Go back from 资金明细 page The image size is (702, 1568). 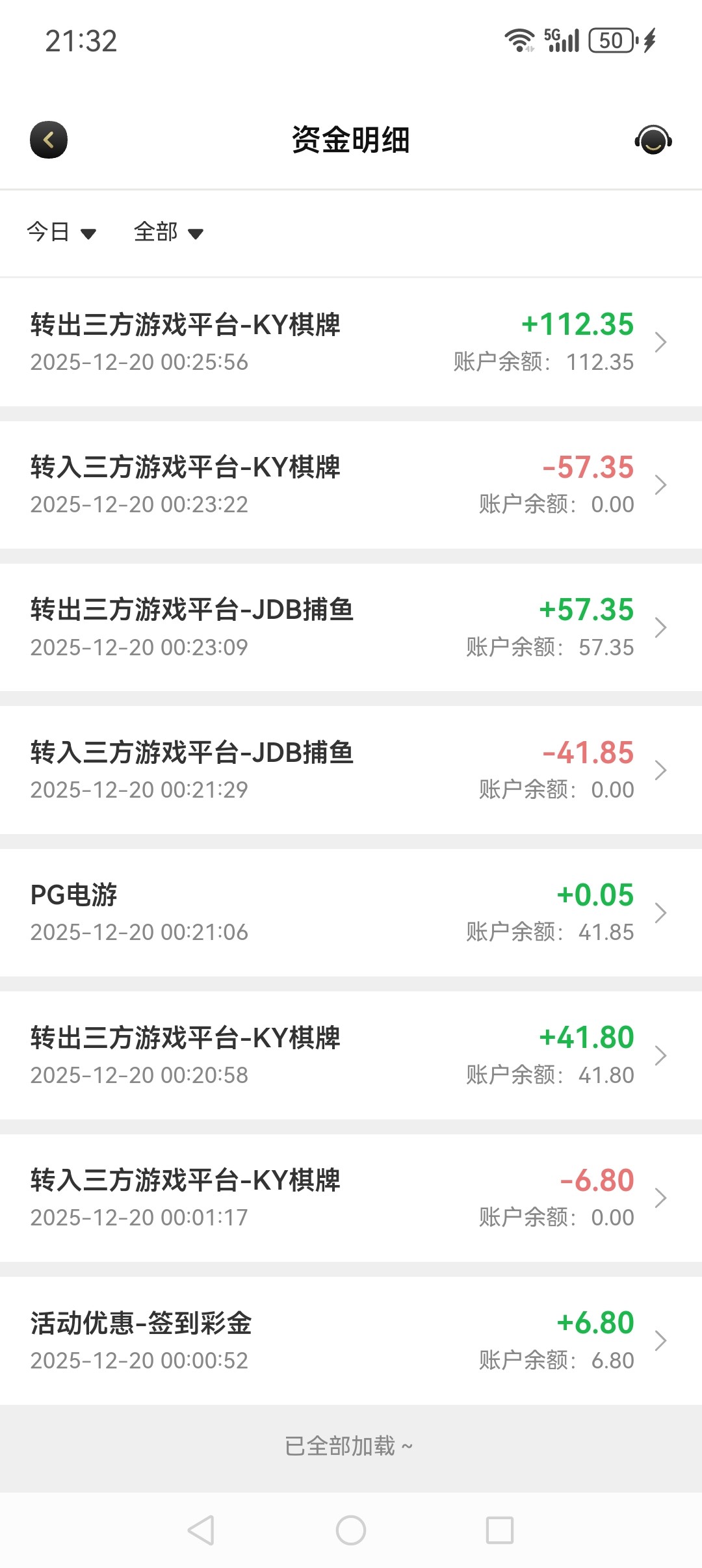[x=49, y=140]
